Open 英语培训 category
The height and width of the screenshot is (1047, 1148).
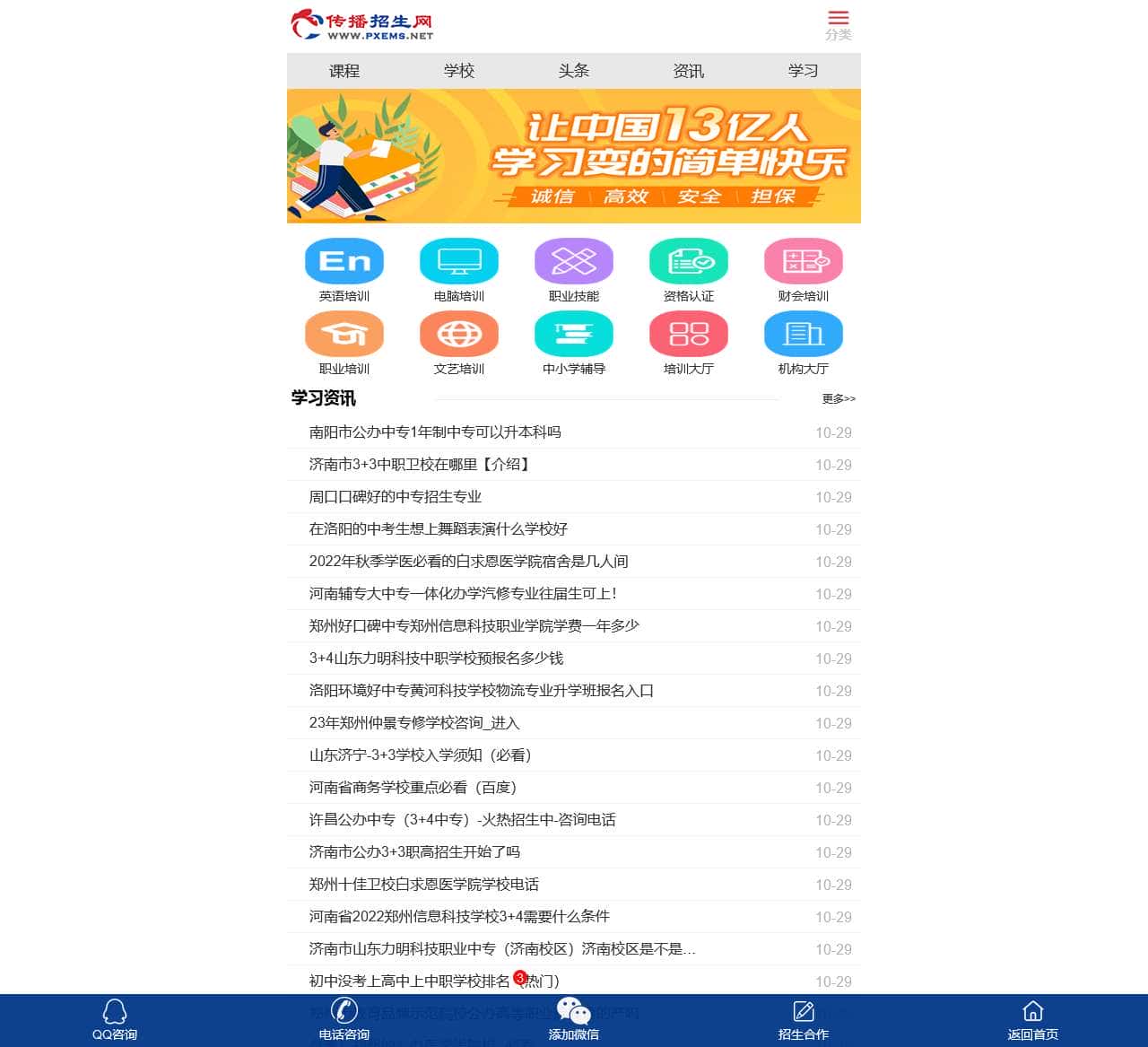point(344,269)
